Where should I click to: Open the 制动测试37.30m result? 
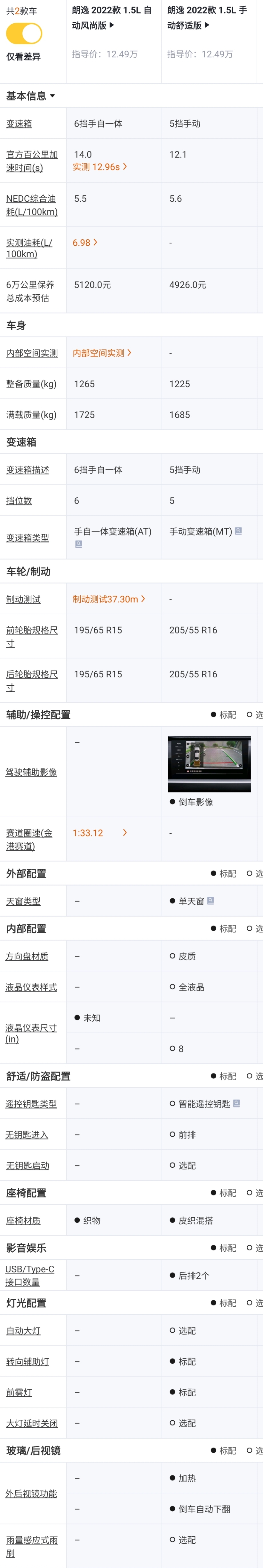109,599
